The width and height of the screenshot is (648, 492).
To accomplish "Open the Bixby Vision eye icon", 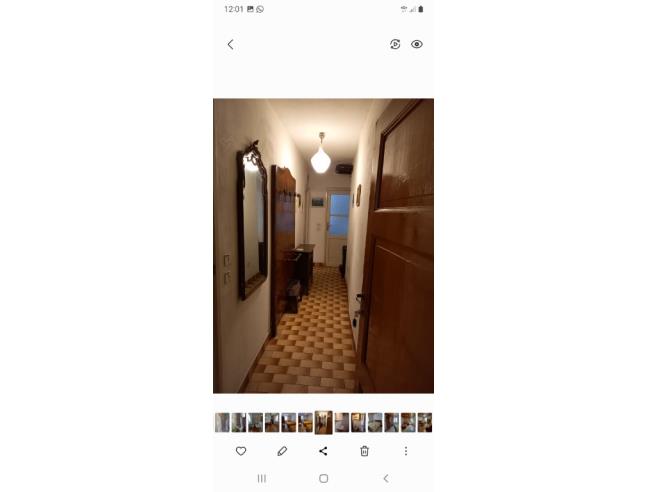I will (417, 44).
